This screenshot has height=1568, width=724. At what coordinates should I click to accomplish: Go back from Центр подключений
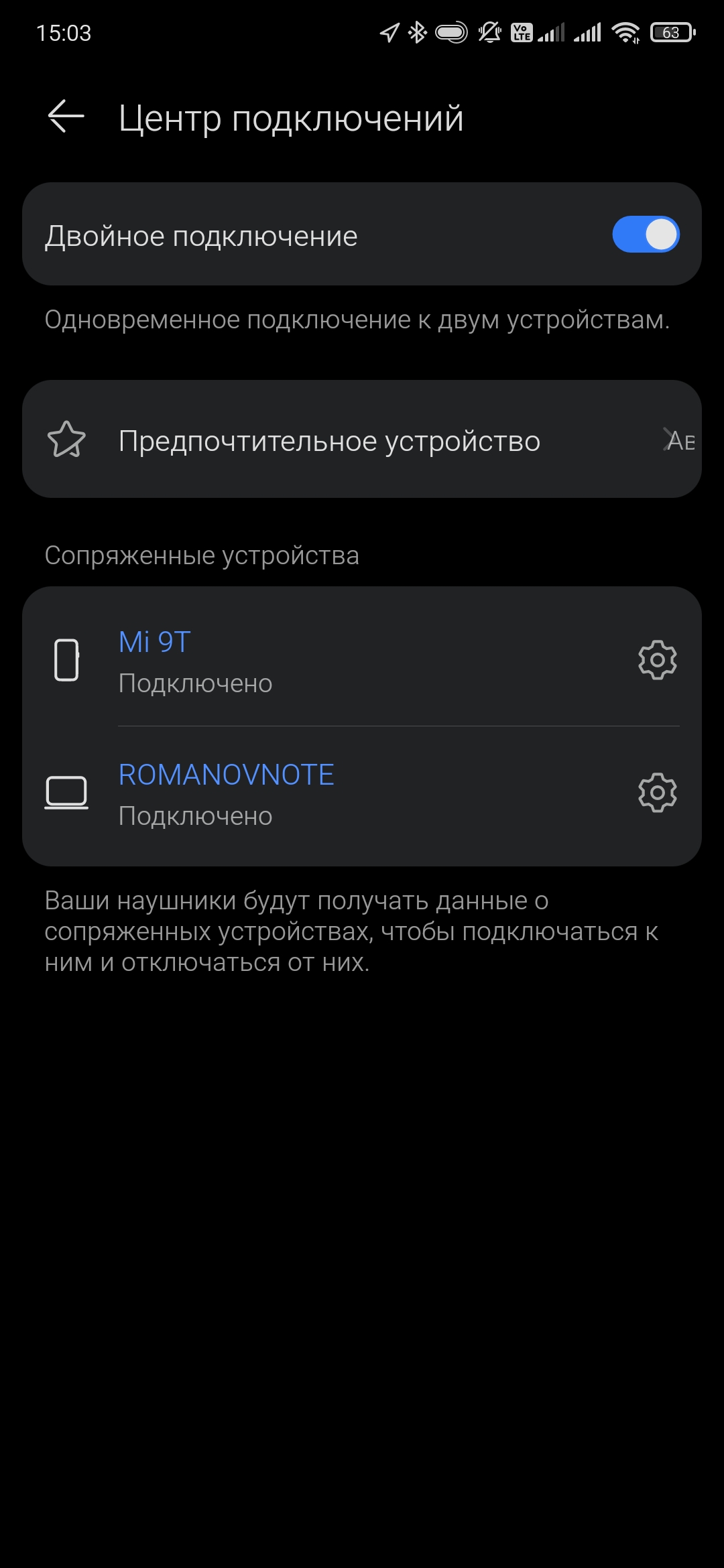[66, 117]
